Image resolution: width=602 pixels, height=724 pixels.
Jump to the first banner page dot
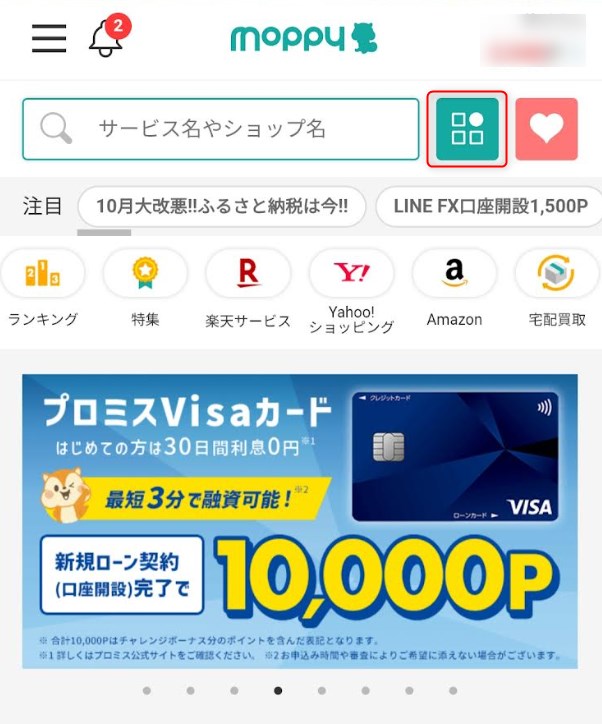pos(147,690)
